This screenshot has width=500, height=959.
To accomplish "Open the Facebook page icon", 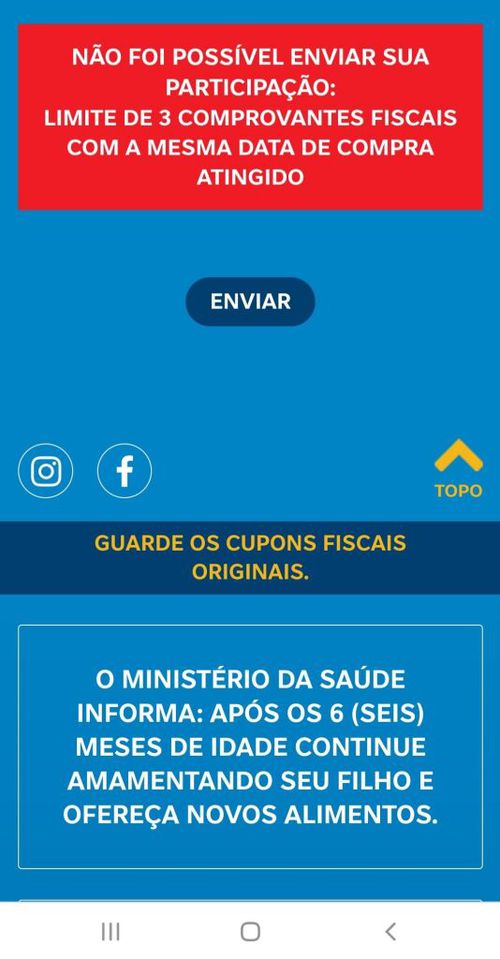I will point(125,471).
